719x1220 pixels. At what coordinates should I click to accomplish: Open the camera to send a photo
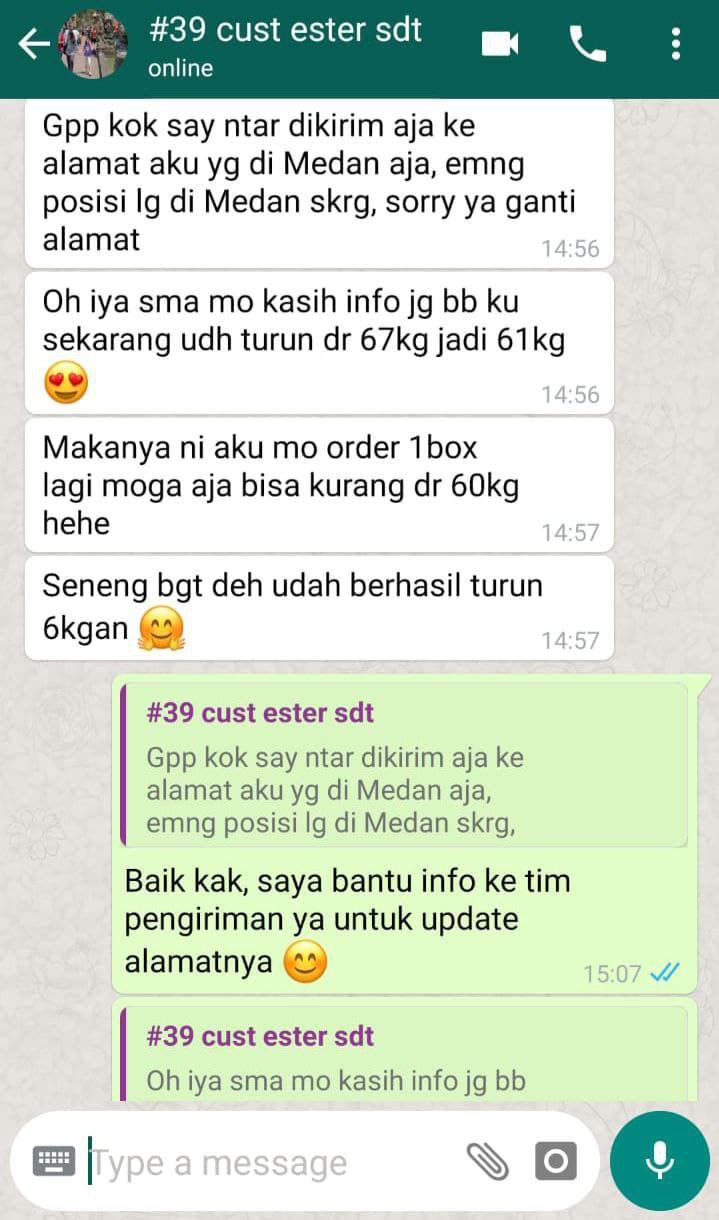coord(555,1161)
